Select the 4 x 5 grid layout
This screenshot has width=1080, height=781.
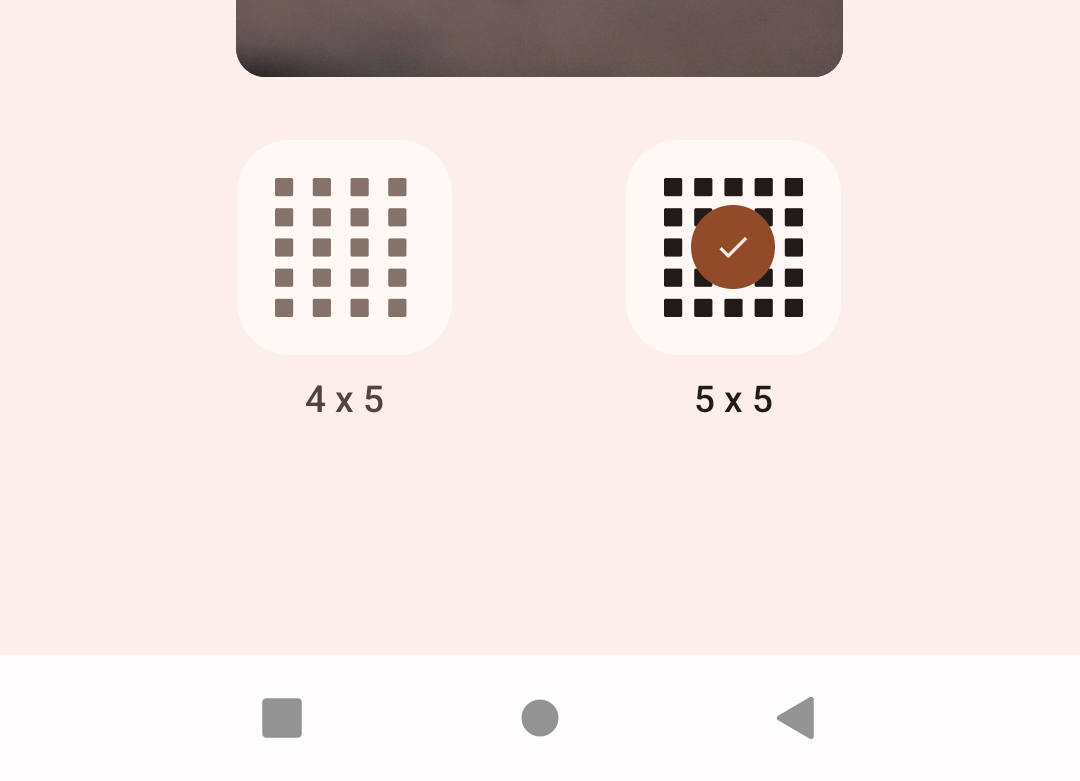pyautogui.click(x=344, y=248)
